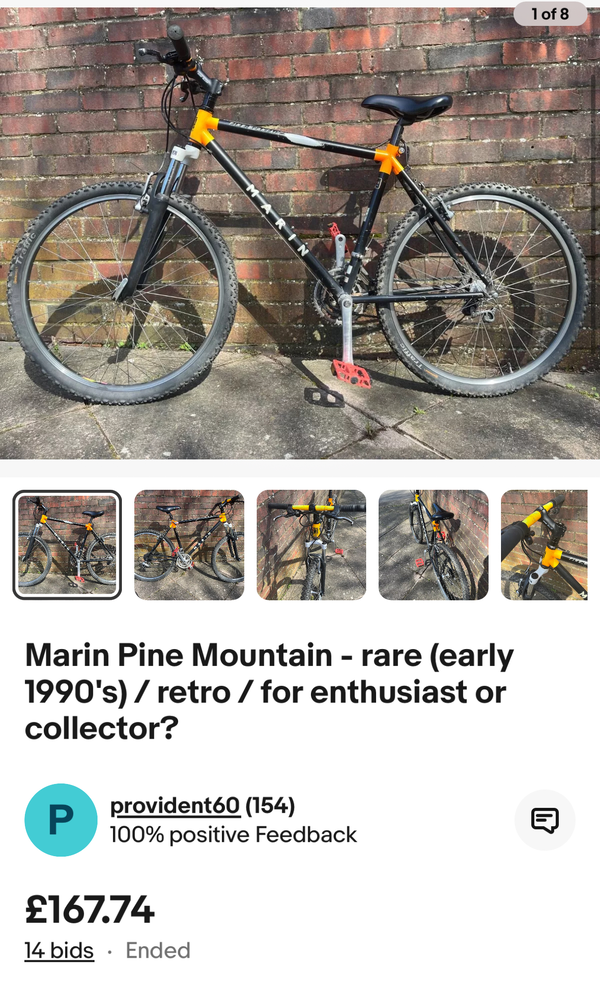Select the second bike thumbnail

click(189, 545)
